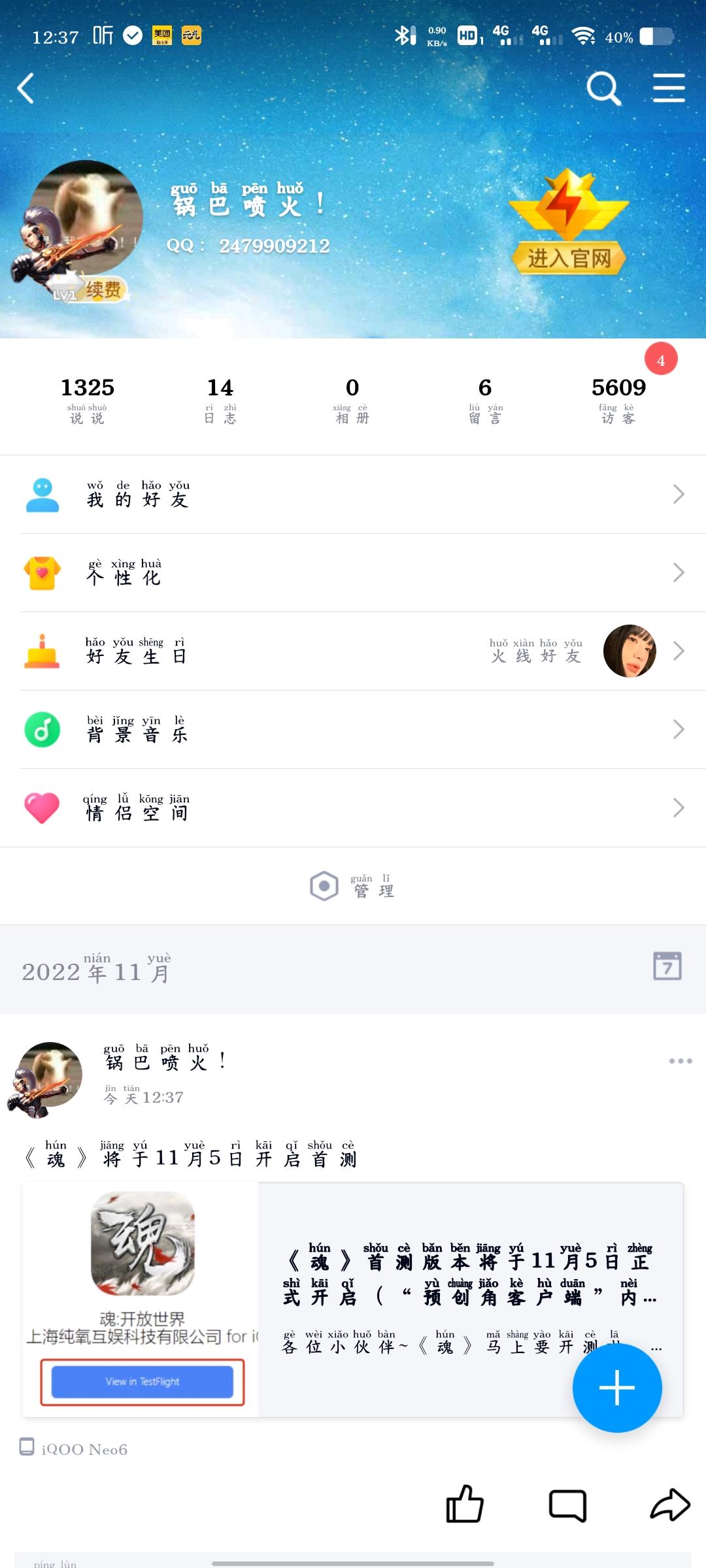Open the search icon in header
This screenshot has height=1568, width=706.
(603, 88)
